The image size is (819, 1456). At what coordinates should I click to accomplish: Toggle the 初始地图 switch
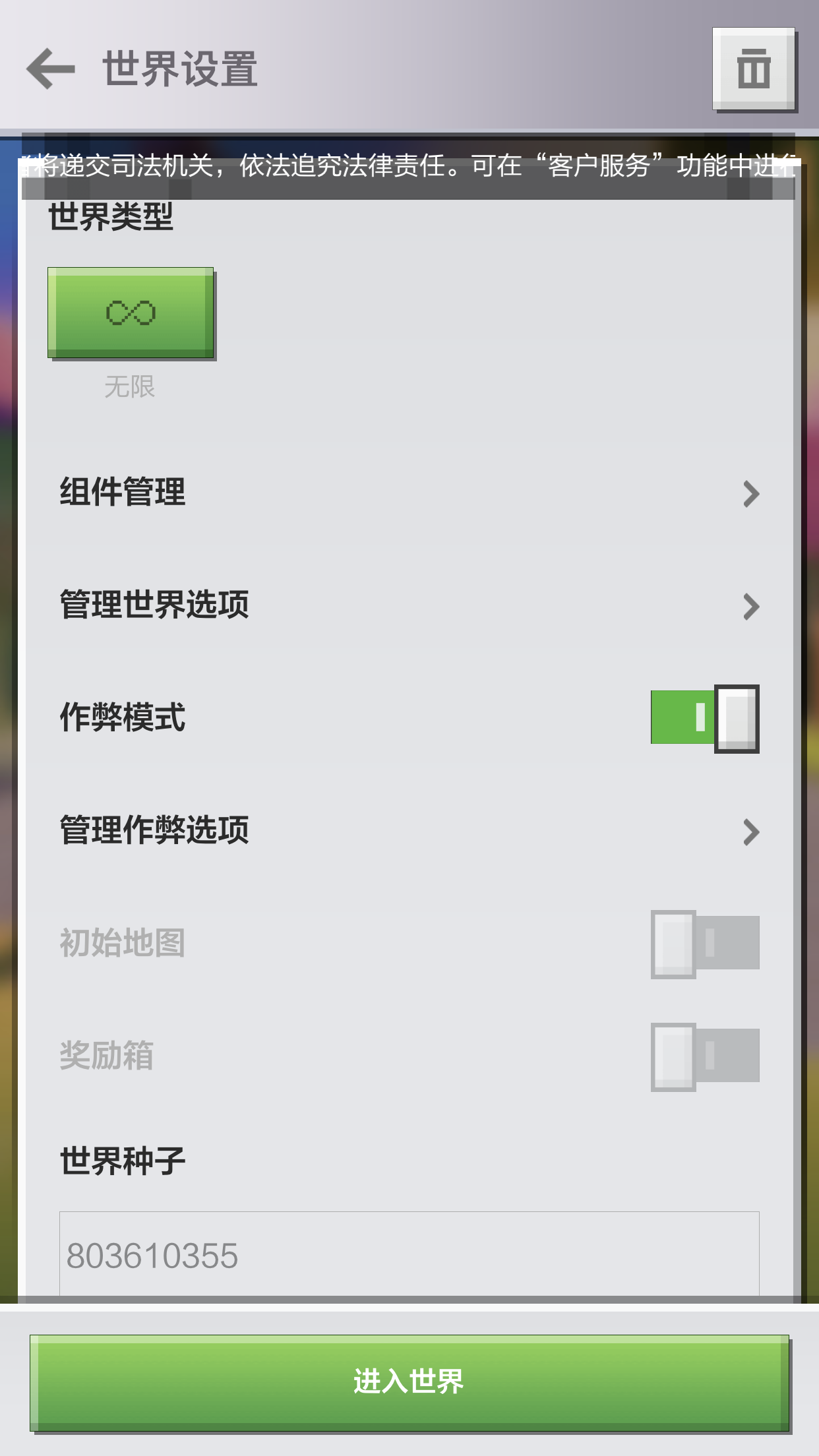coord(704,944)
